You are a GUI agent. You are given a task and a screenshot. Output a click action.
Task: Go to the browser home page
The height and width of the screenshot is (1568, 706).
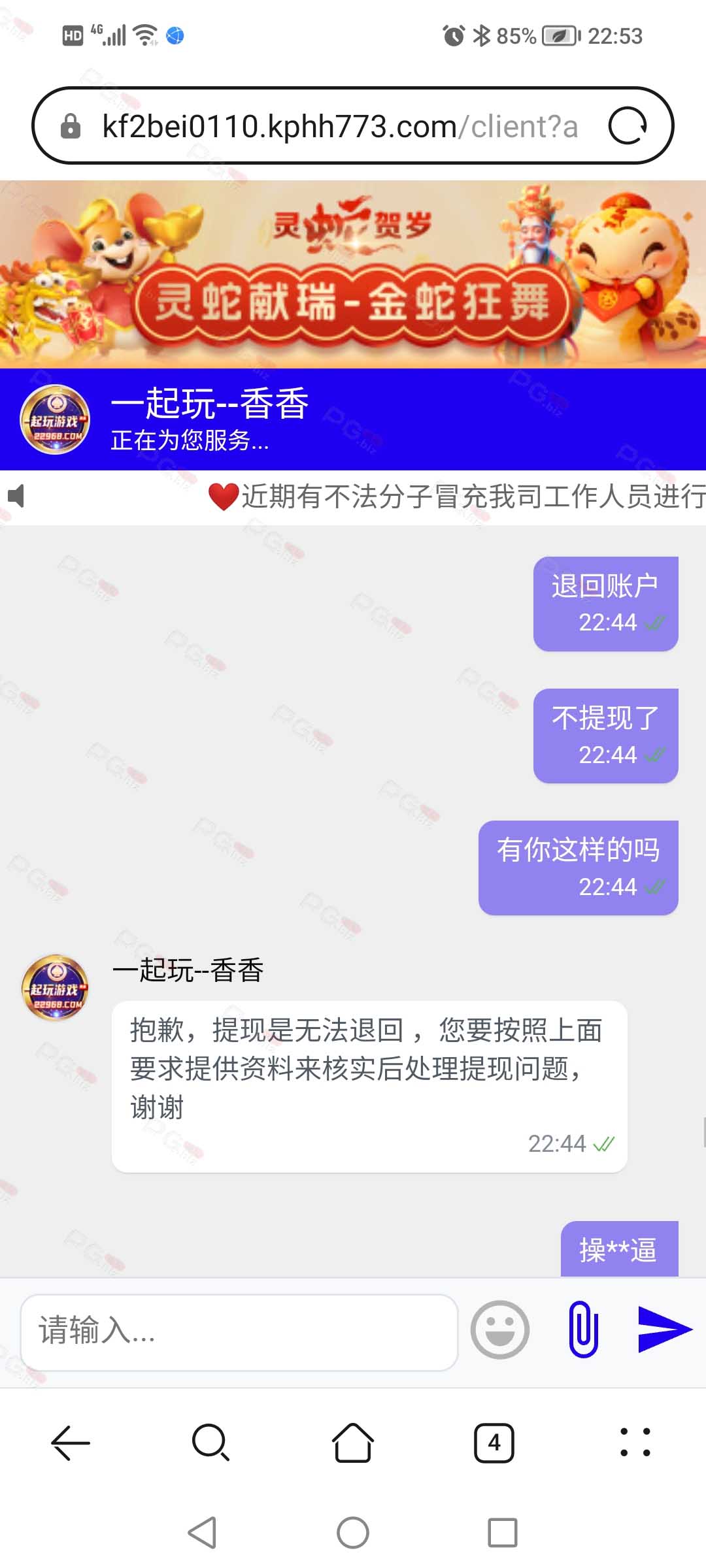353,1442
